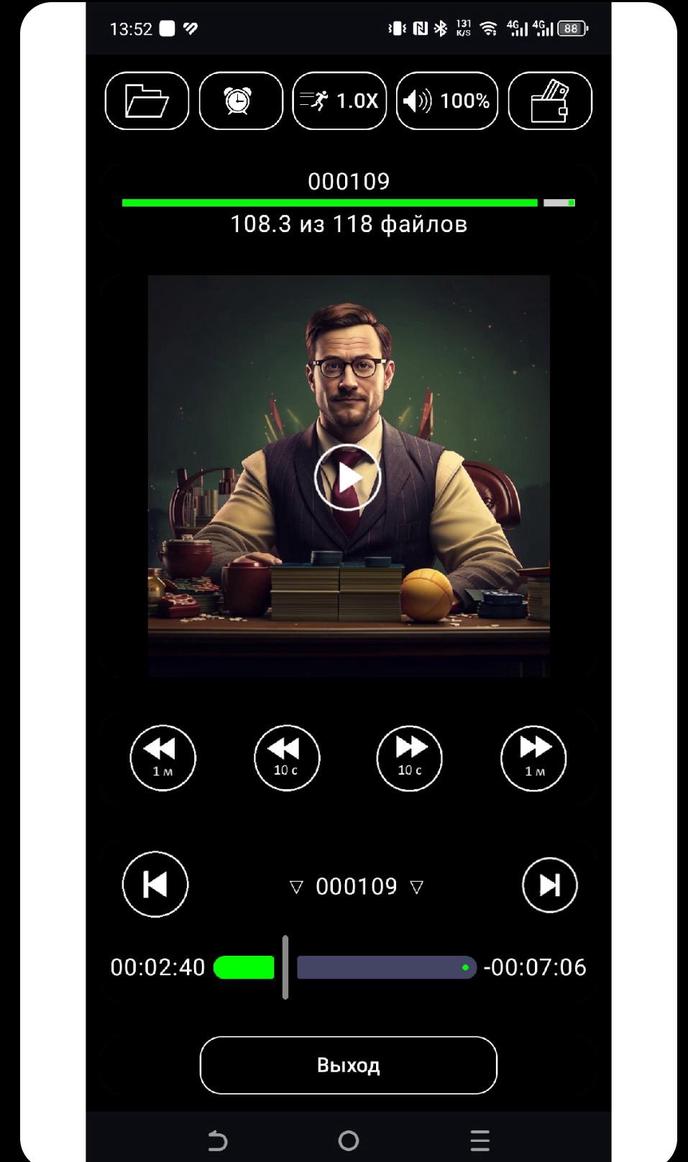Skip forward 1 minute
The width and height of the screenshot is (688, 1162).
pyautogui.click(x=533, y=757)
